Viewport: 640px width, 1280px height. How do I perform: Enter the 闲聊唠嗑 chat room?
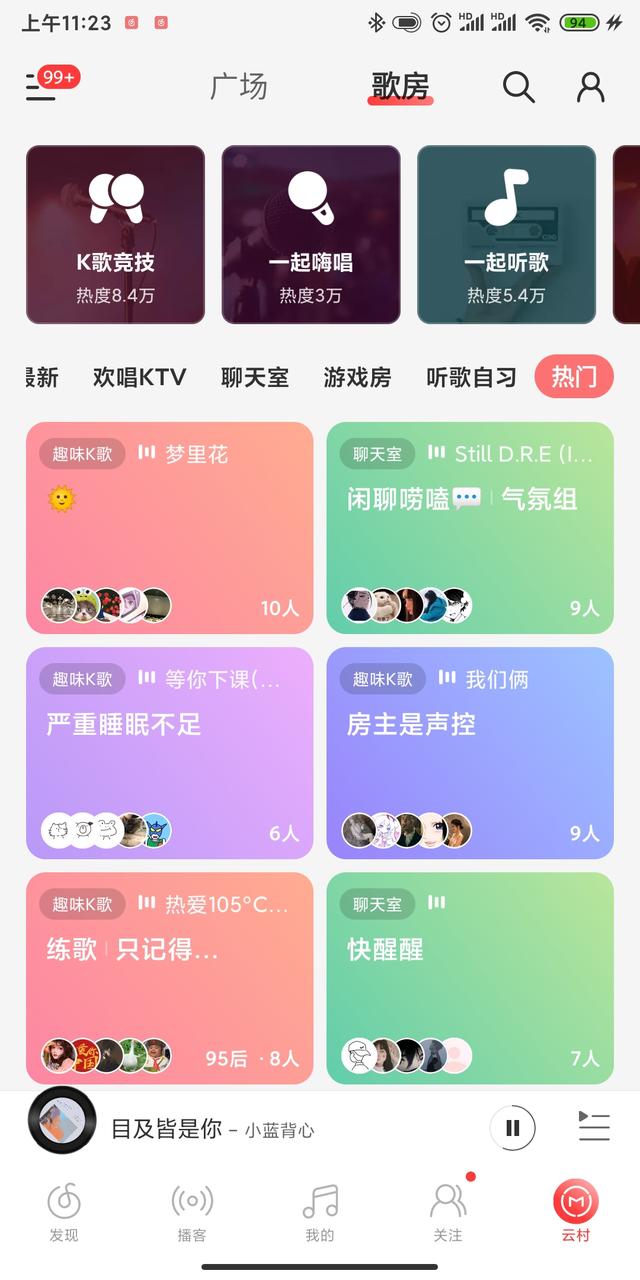470,528
